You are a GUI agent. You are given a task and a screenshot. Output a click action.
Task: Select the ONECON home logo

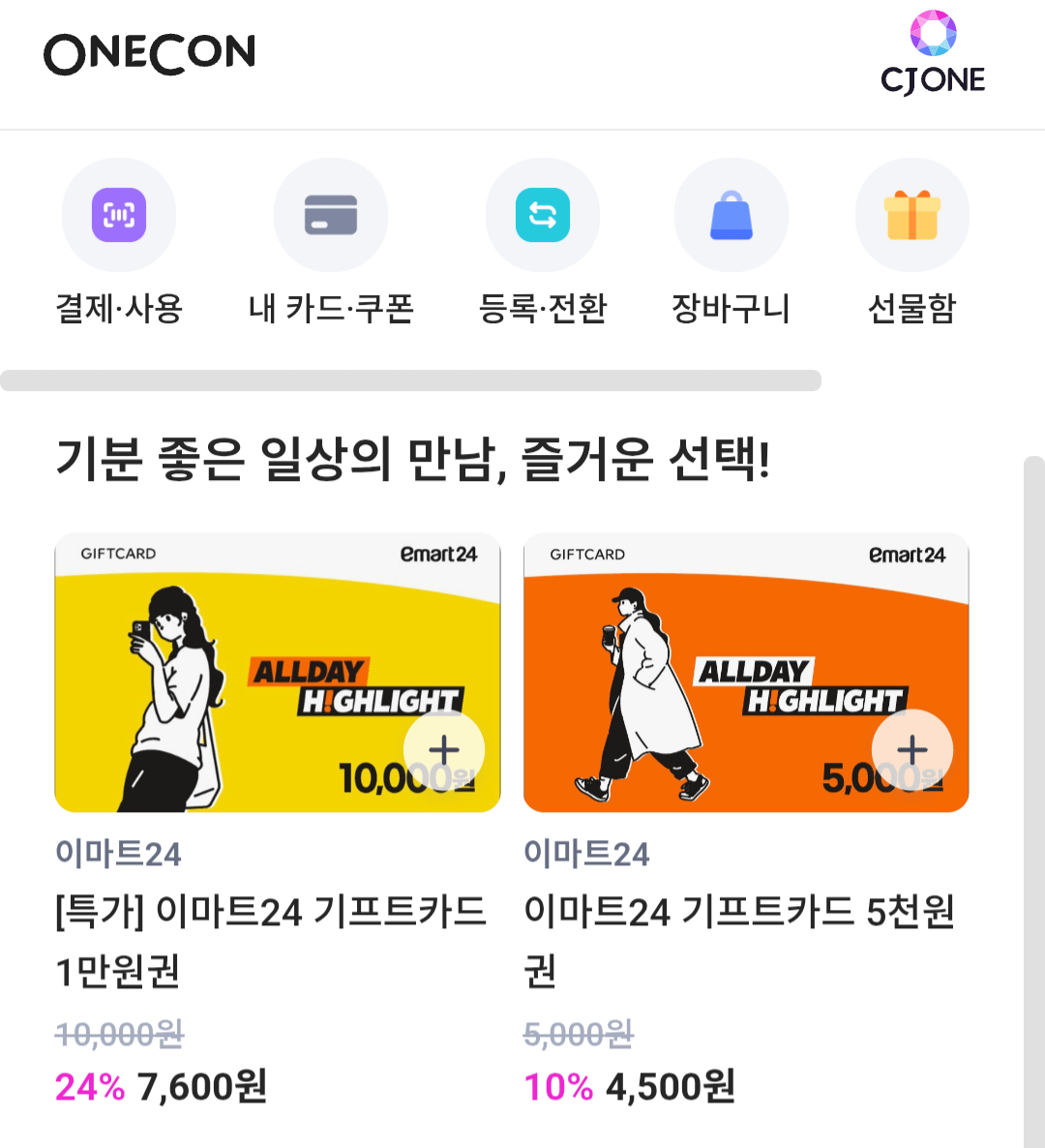151,53
